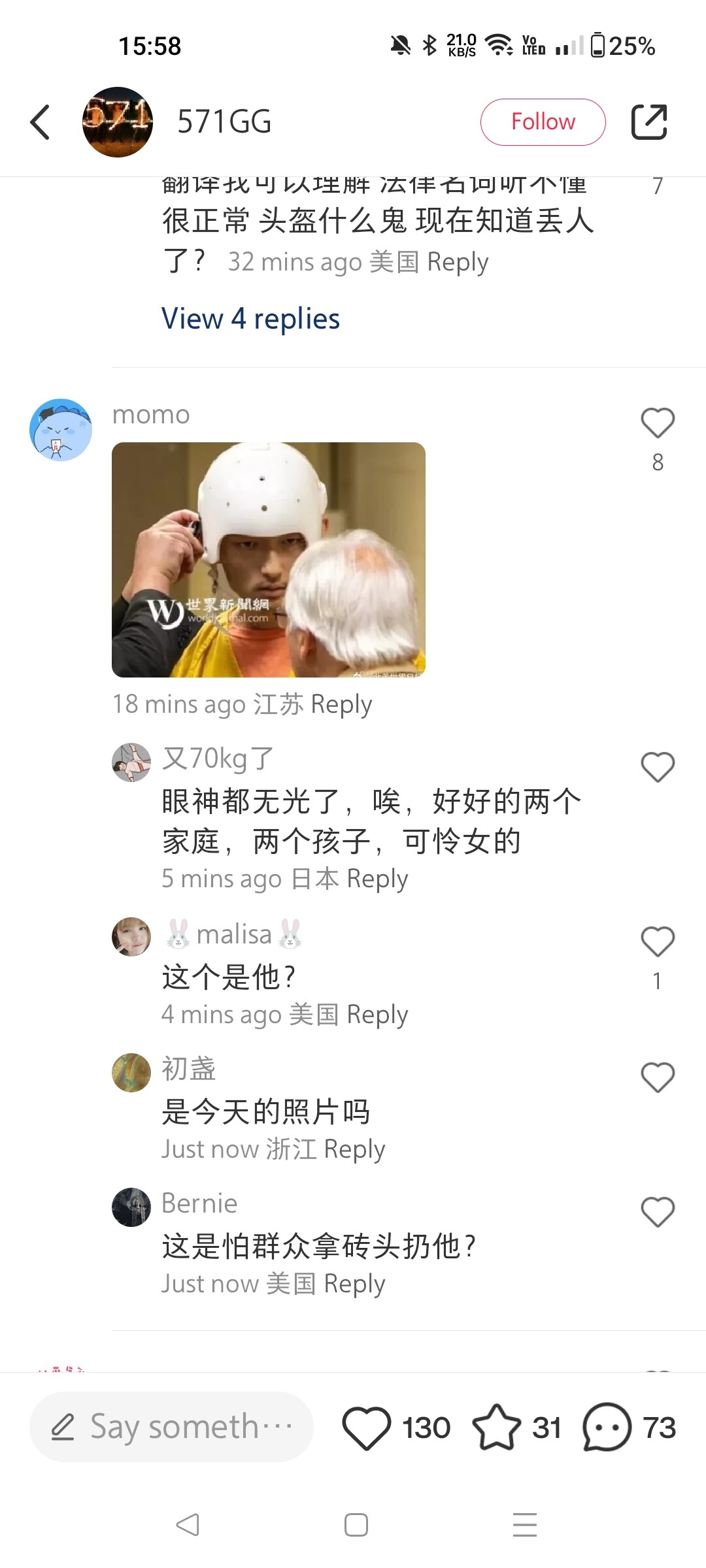Viewport: 706px width, 1568px height.
Task: Share this post via the top-right icon
Action: pyautogui.click(x=648, y=122)
